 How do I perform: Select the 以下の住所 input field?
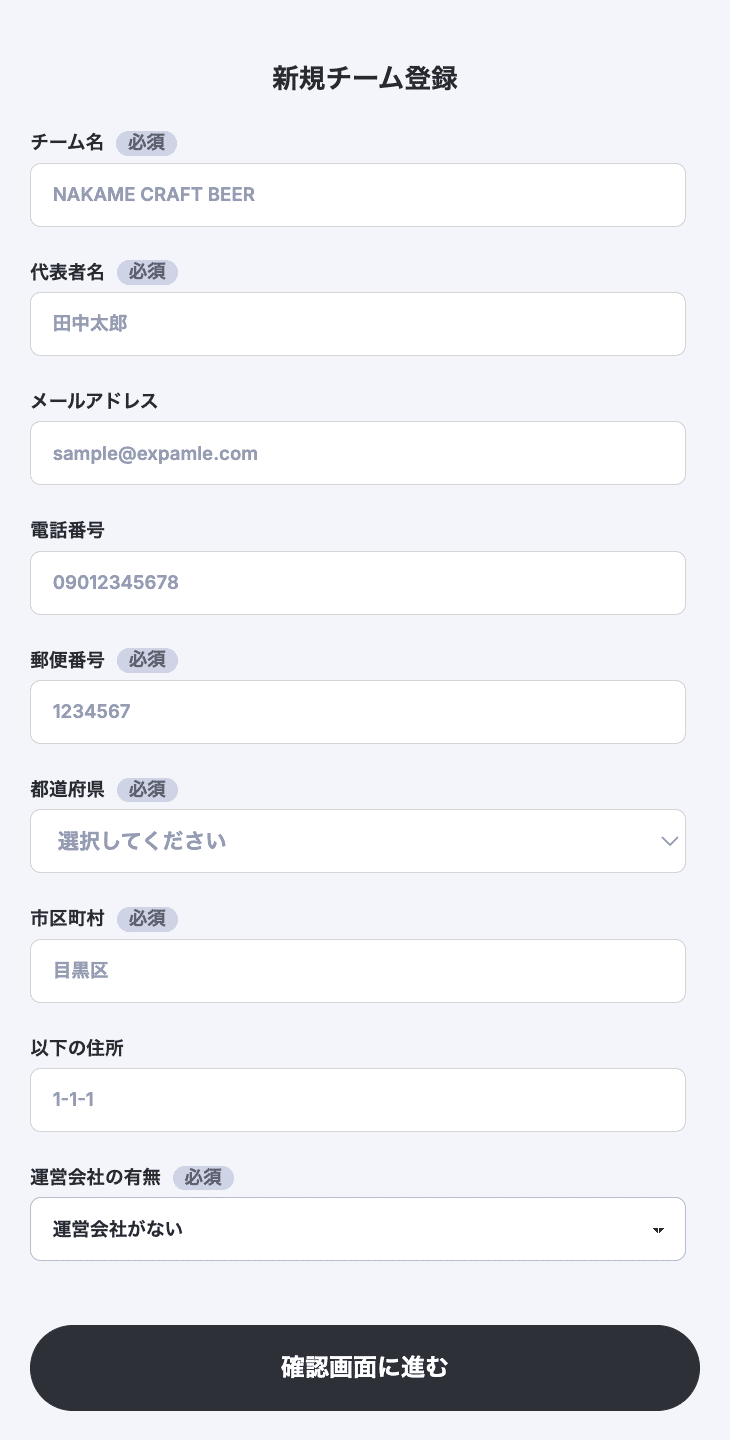point(357,1100)
